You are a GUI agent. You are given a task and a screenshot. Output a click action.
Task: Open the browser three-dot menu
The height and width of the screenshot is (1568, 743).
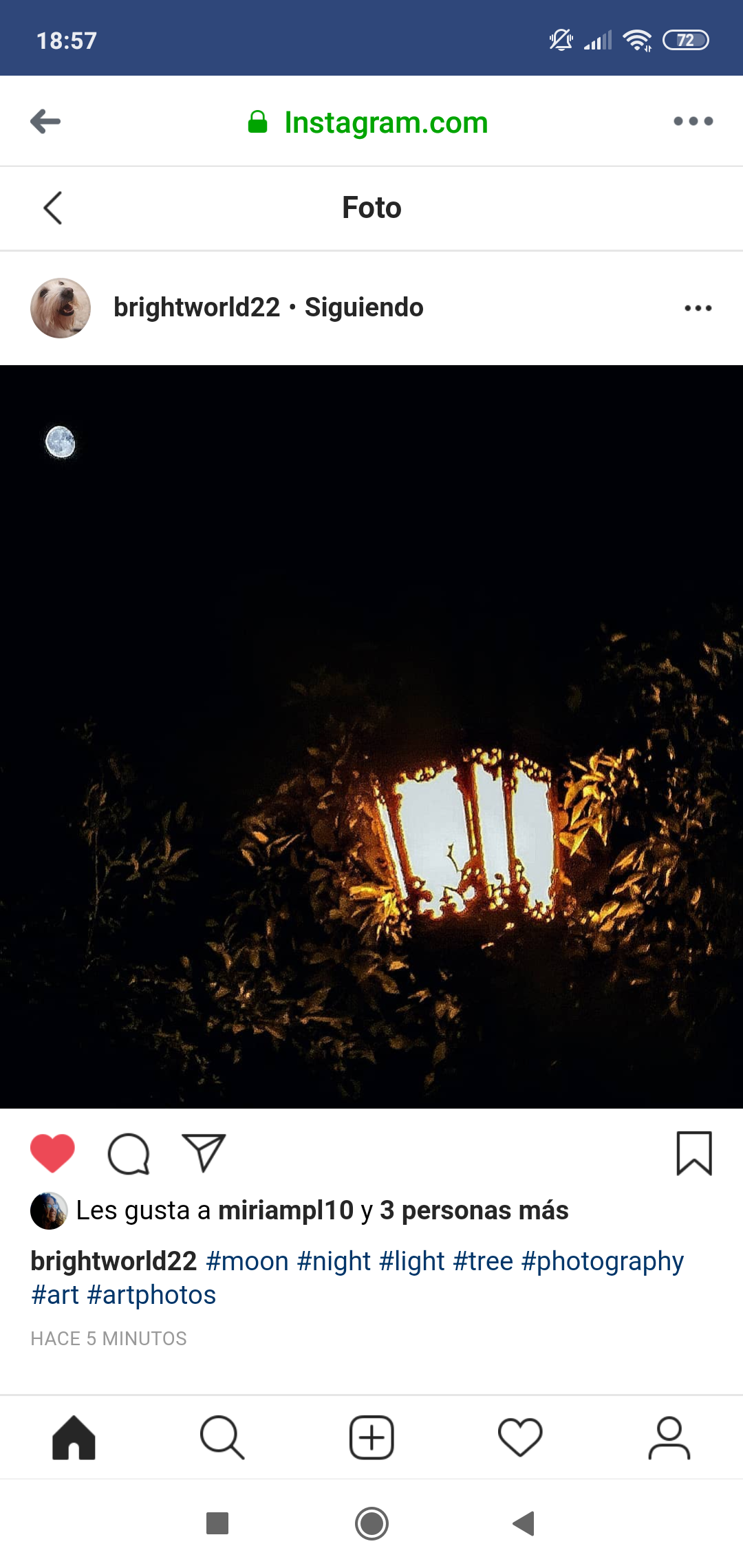click(693, 122)
